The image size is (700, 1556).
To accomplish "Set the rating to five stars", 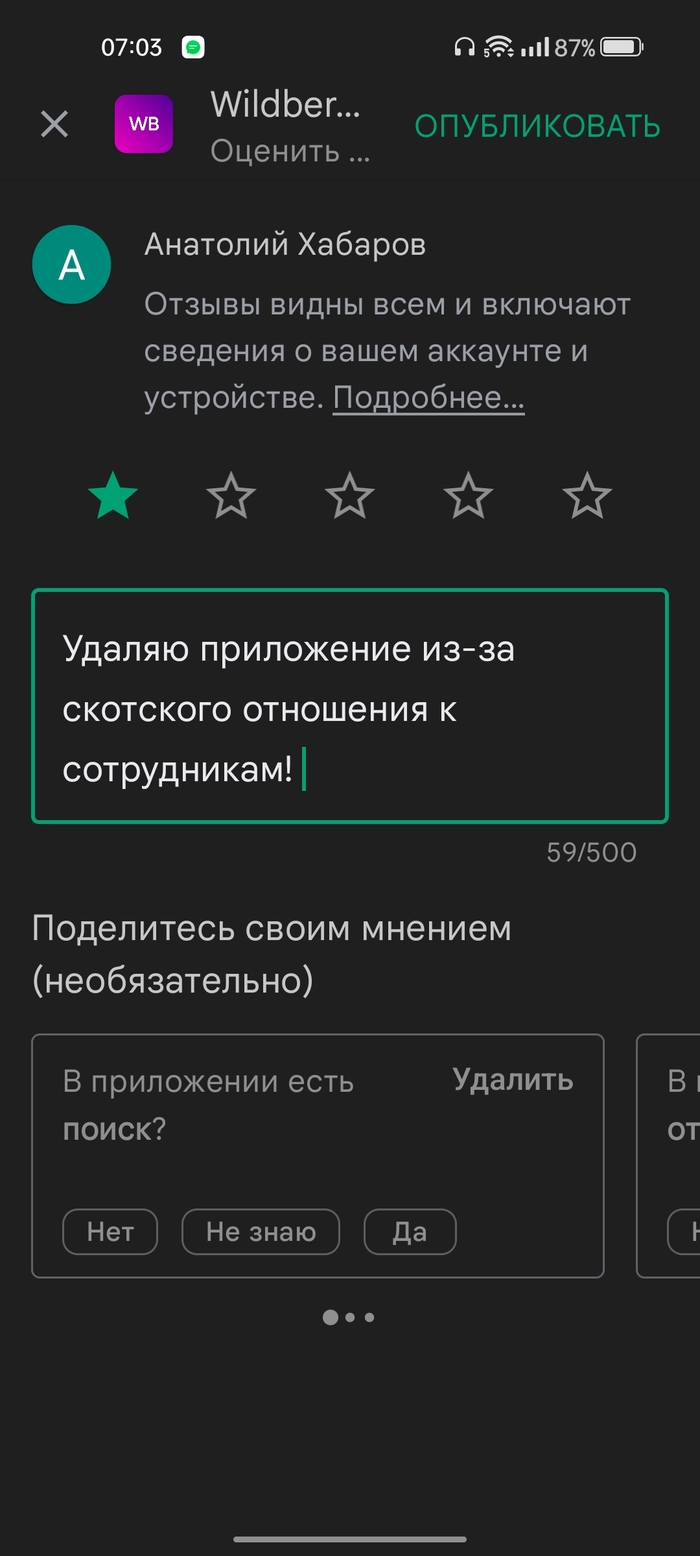I will (x=587, y=497).
